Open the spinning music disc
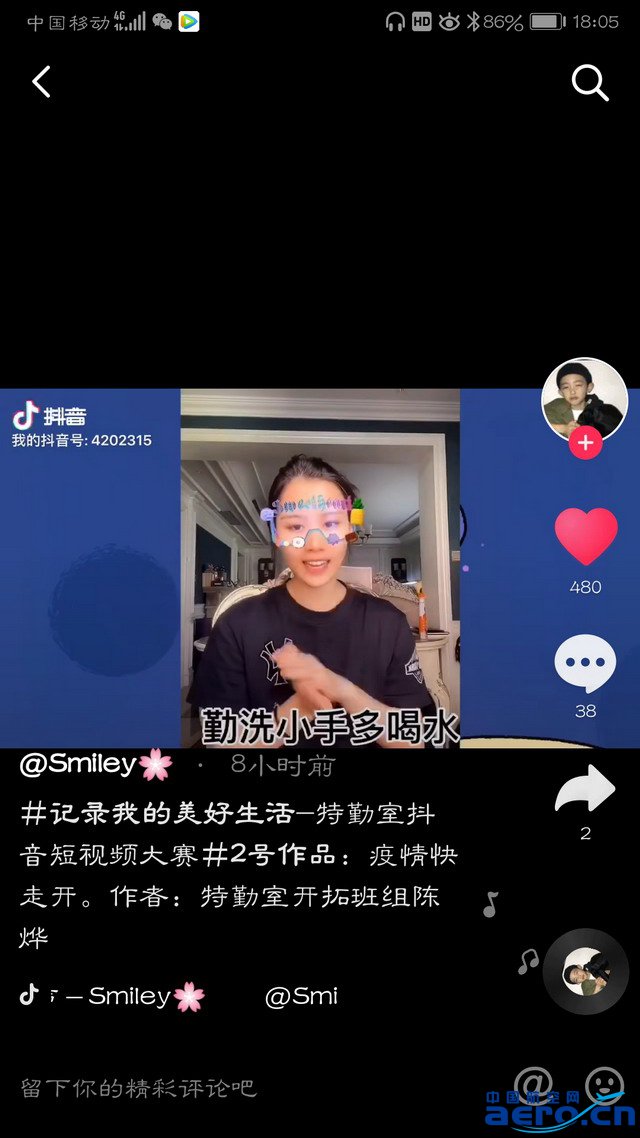This screenshot has width=640, height=1138. pos(586,971)
